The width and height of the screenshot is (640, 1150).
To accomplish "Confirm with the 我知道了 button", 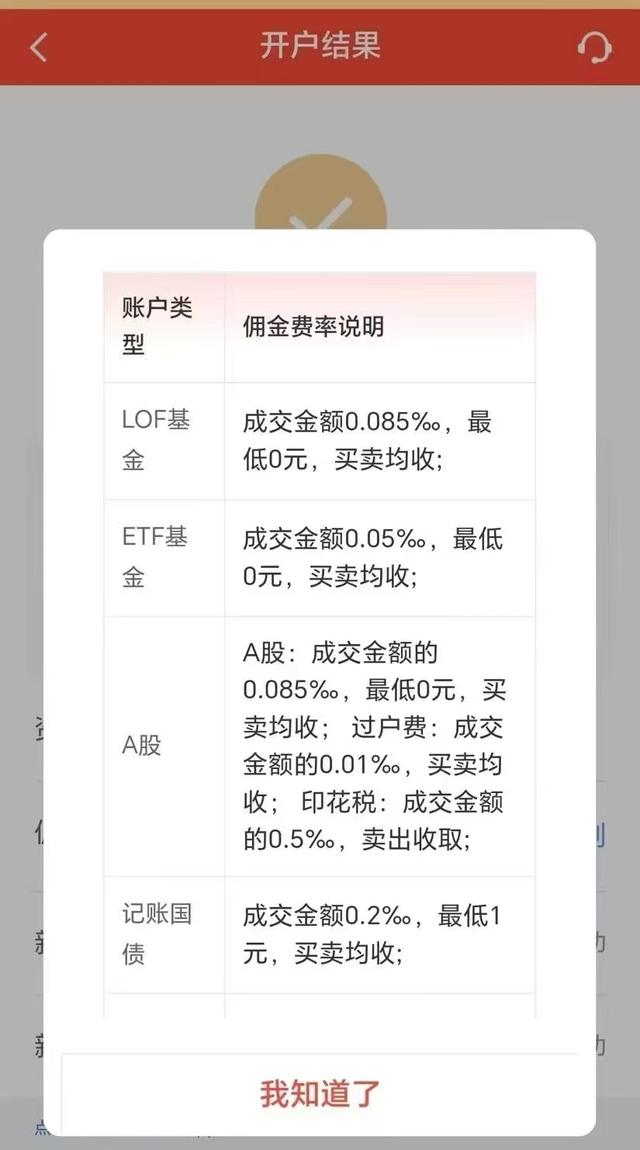I will point(320,1094).
